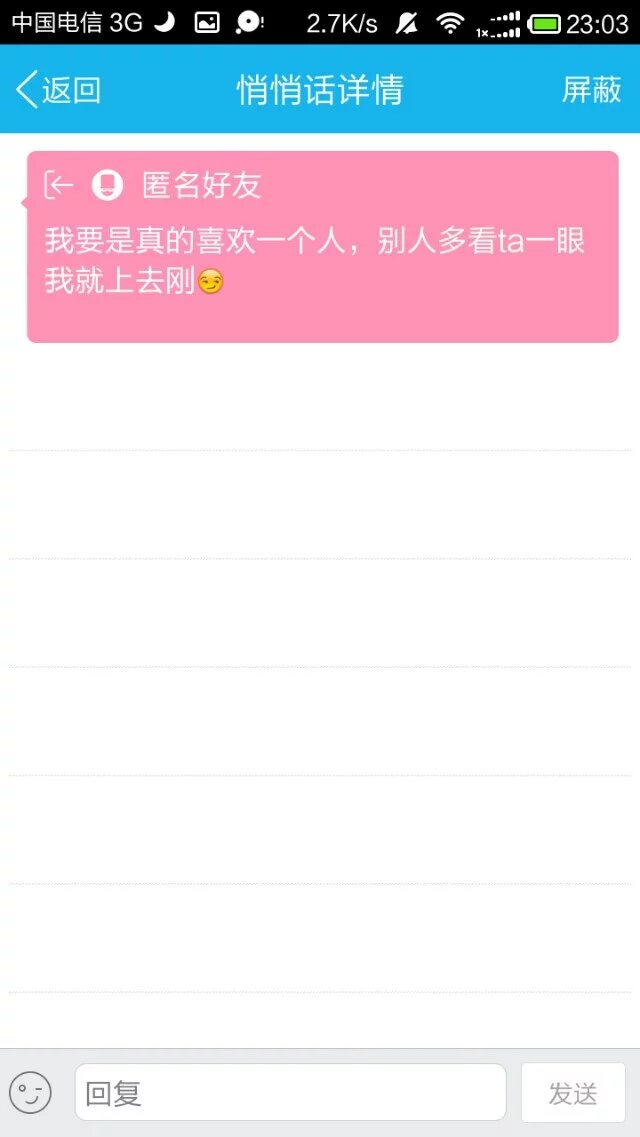The width and height of the screenshot is (640, 1137).
Task: Tap the 发送 send button
Action: tap(573, 1092)
